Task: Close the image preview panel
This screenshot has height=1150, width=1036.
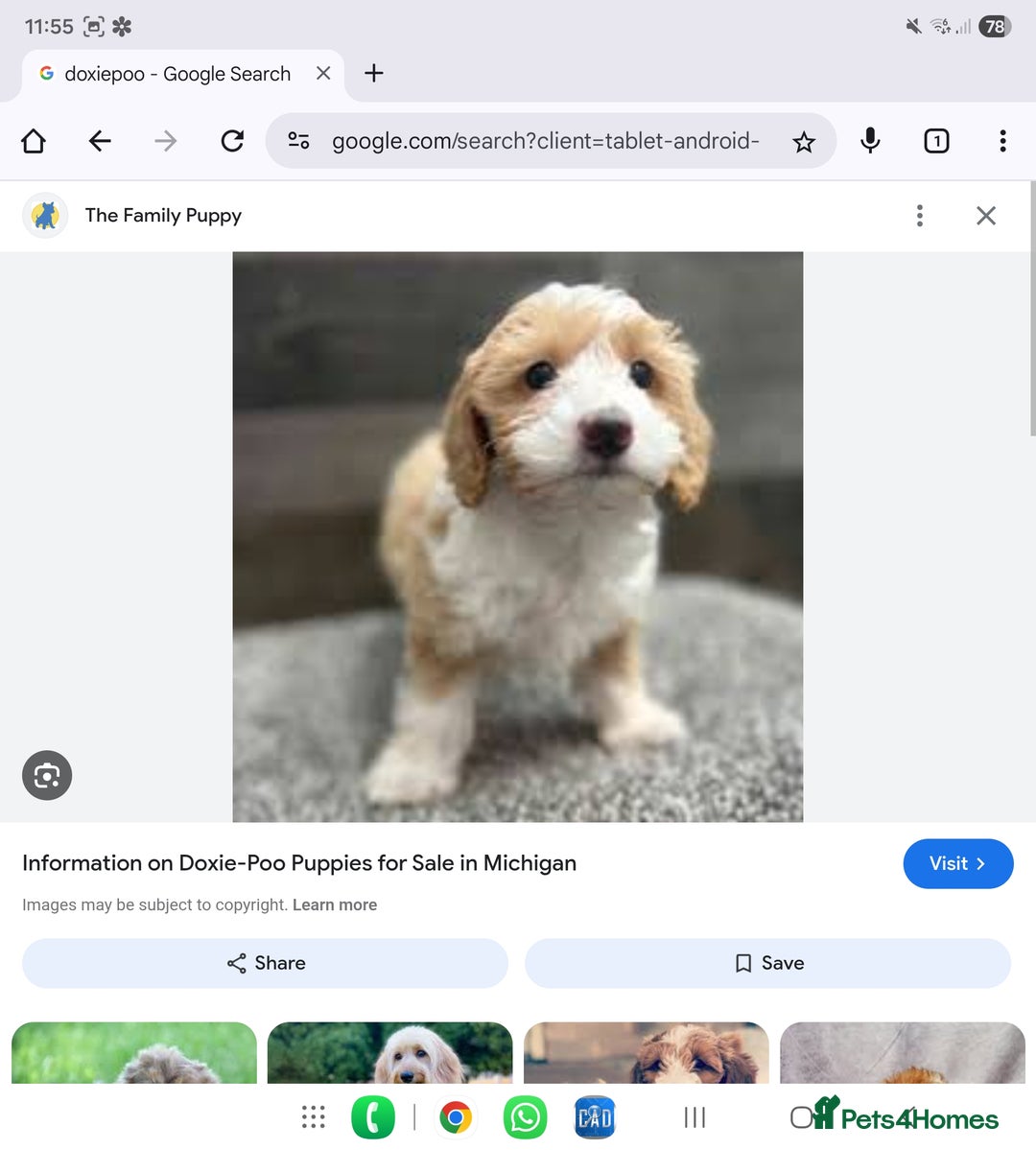Action: pyautogui.click(x=986, y=216)
